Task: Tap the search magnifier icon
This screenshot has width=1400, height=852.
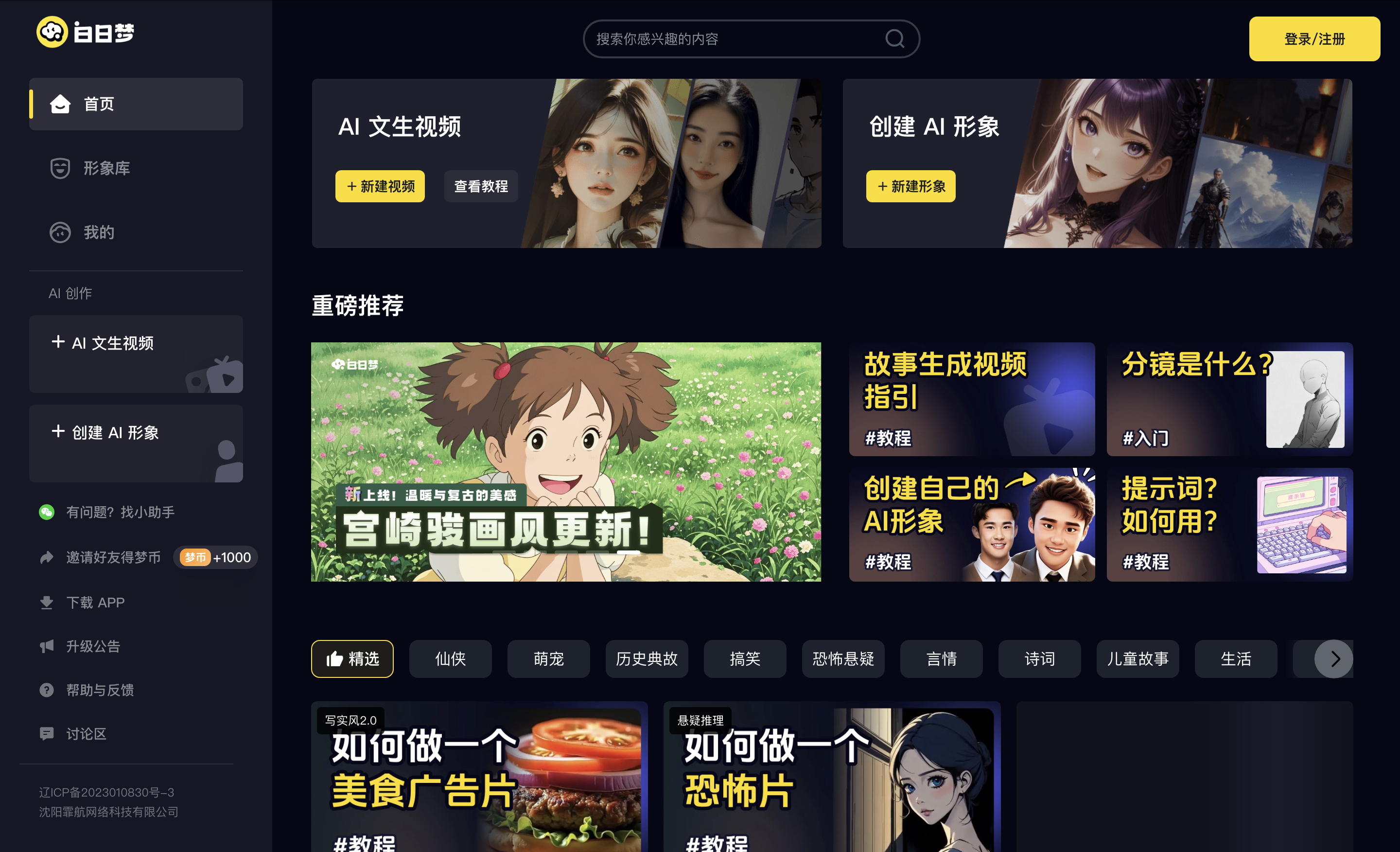Action: (894, 38)
